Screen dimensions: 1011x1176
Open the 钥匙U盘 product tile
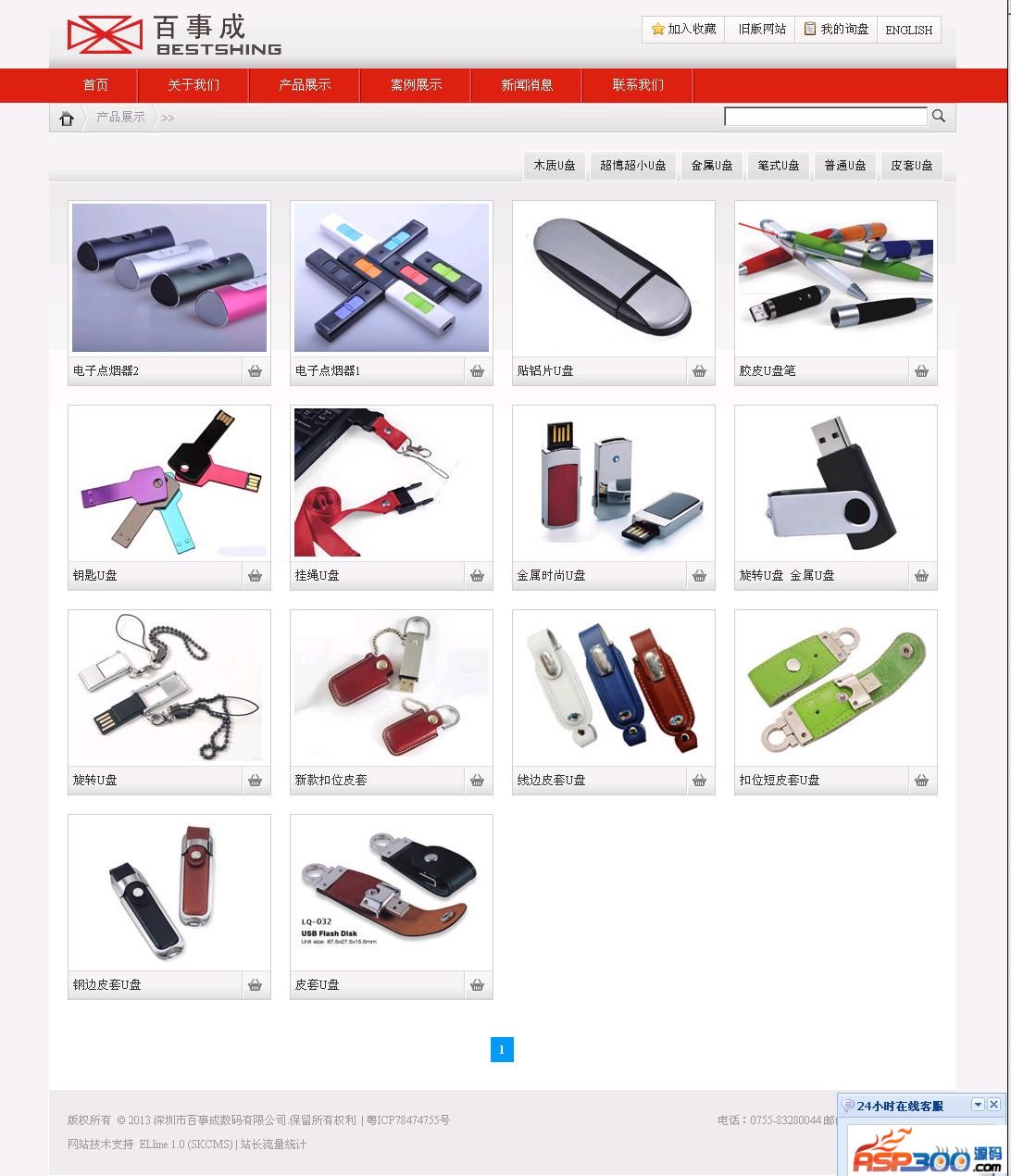tap(169, 482)
